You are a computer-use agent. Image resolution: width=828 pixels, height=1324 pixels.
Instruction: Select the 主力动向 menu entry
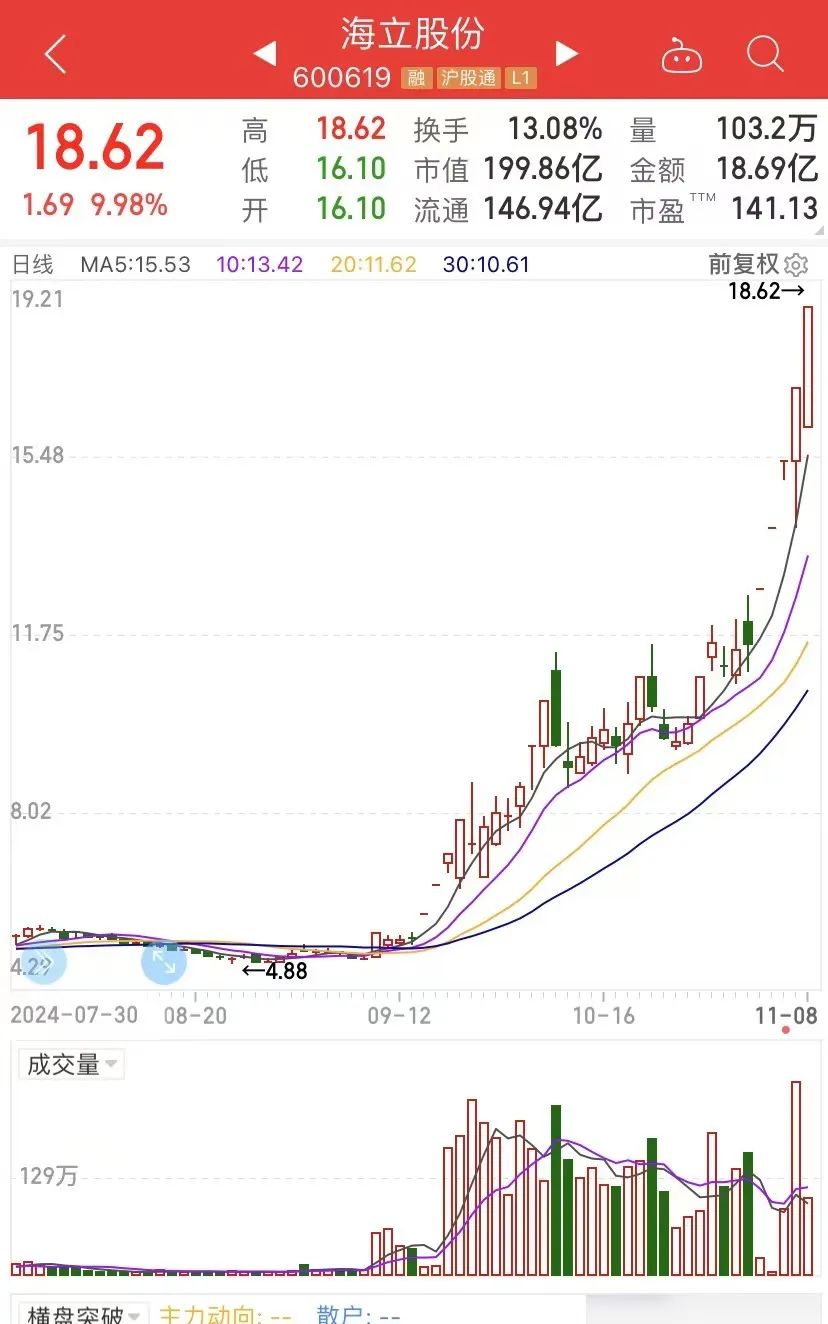click(205, 1316)
